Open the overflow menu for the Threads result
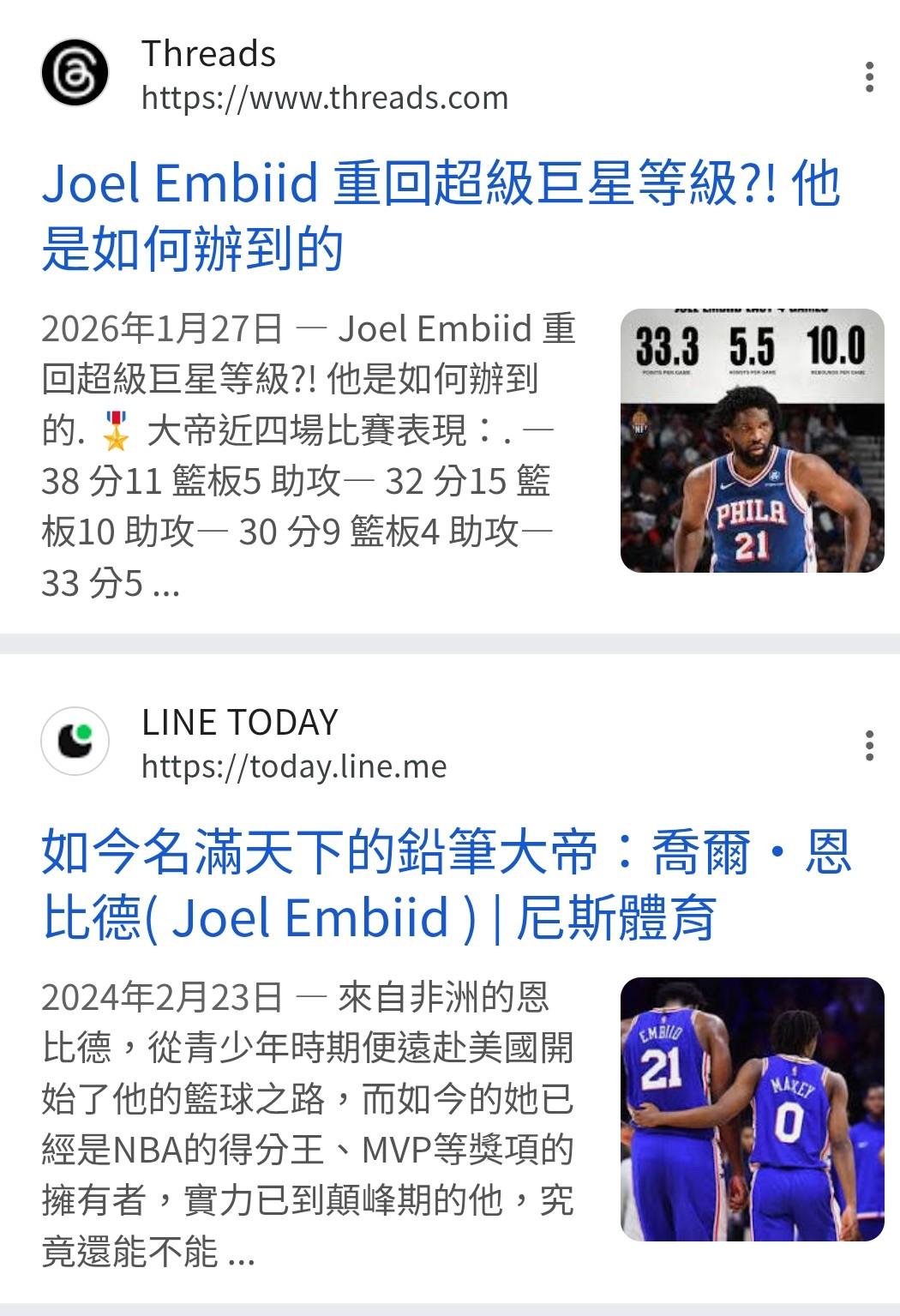This screenshot has height=1316, width=900. [869, 77]
